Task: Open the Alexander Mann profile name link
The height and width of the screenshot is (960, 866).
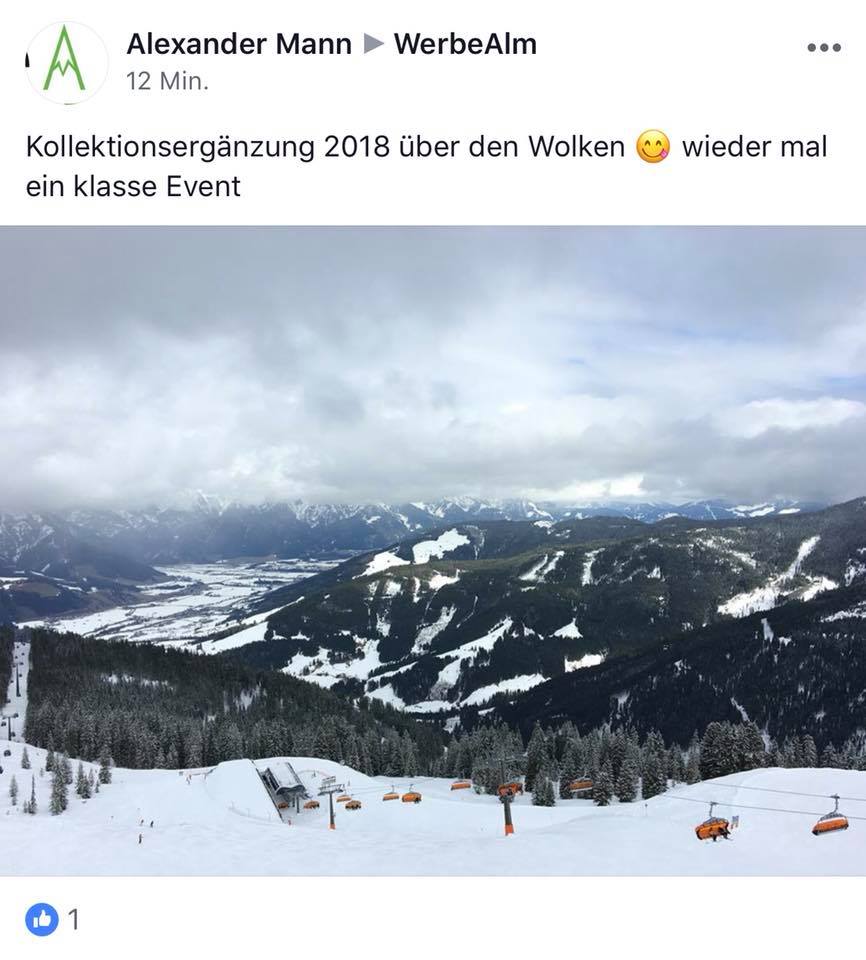Action: tap(238, 44)
